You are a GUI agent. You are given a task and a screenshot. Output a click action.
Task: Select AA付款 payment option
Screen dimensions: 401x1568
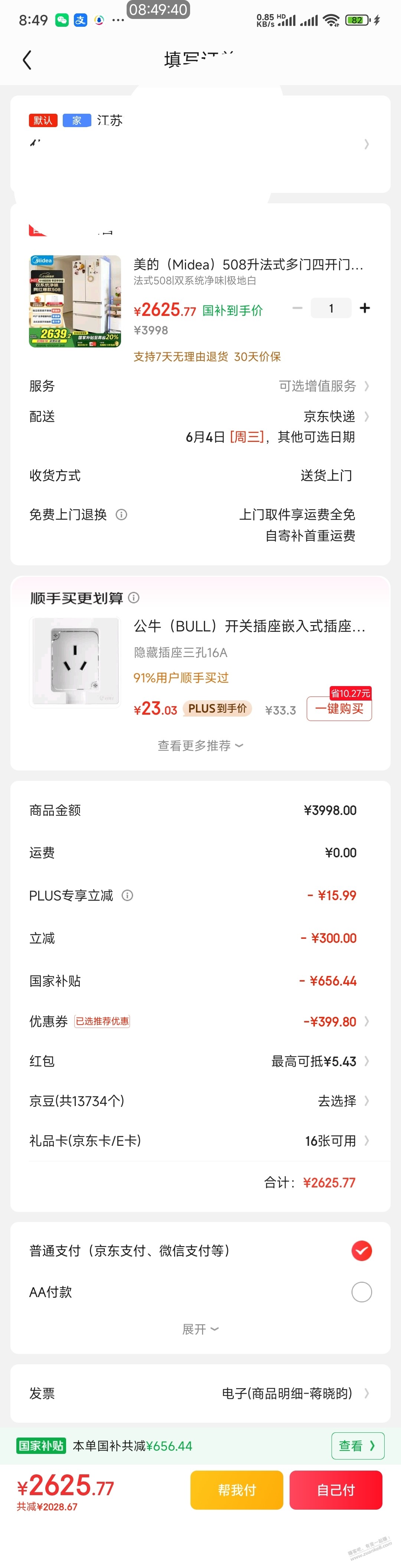click(361, 1291)
